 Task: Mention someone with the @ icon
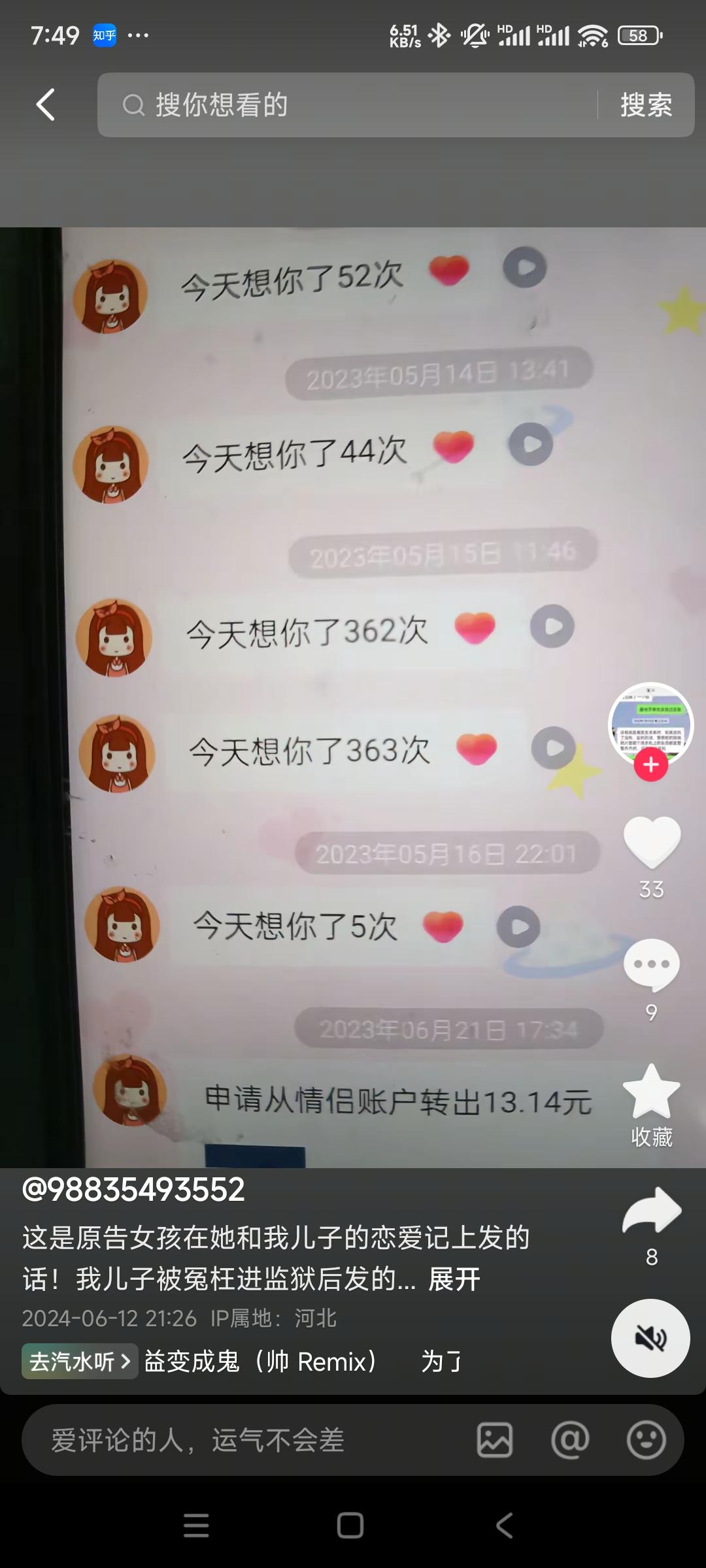pyautogui.click(x=570, y=1440)
